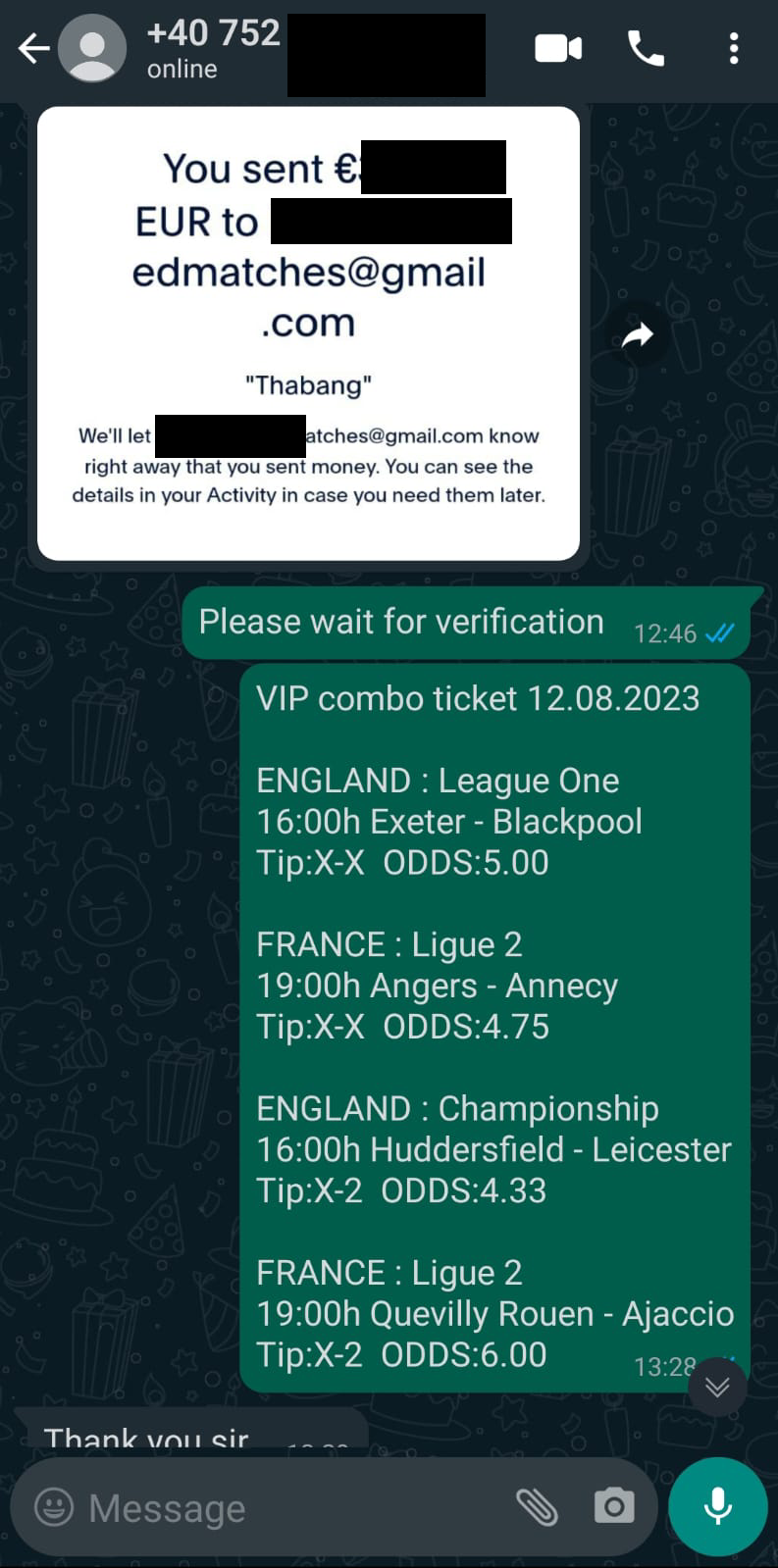Go back to the chats list
The height and width of the screenshot is (1568, 778).
click(x=33, y=48)
